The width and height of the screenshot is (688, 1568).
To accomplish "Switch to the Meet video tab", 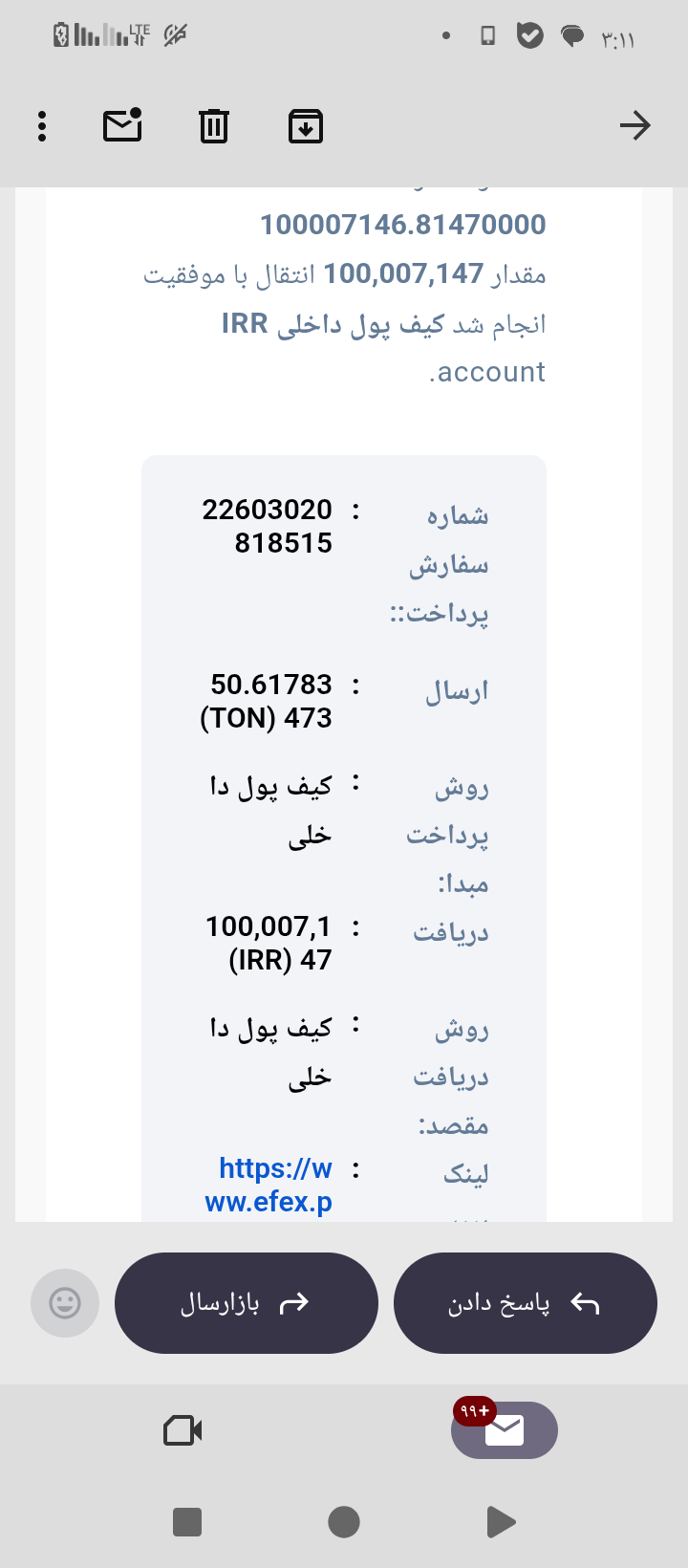I will point(183,1430).
